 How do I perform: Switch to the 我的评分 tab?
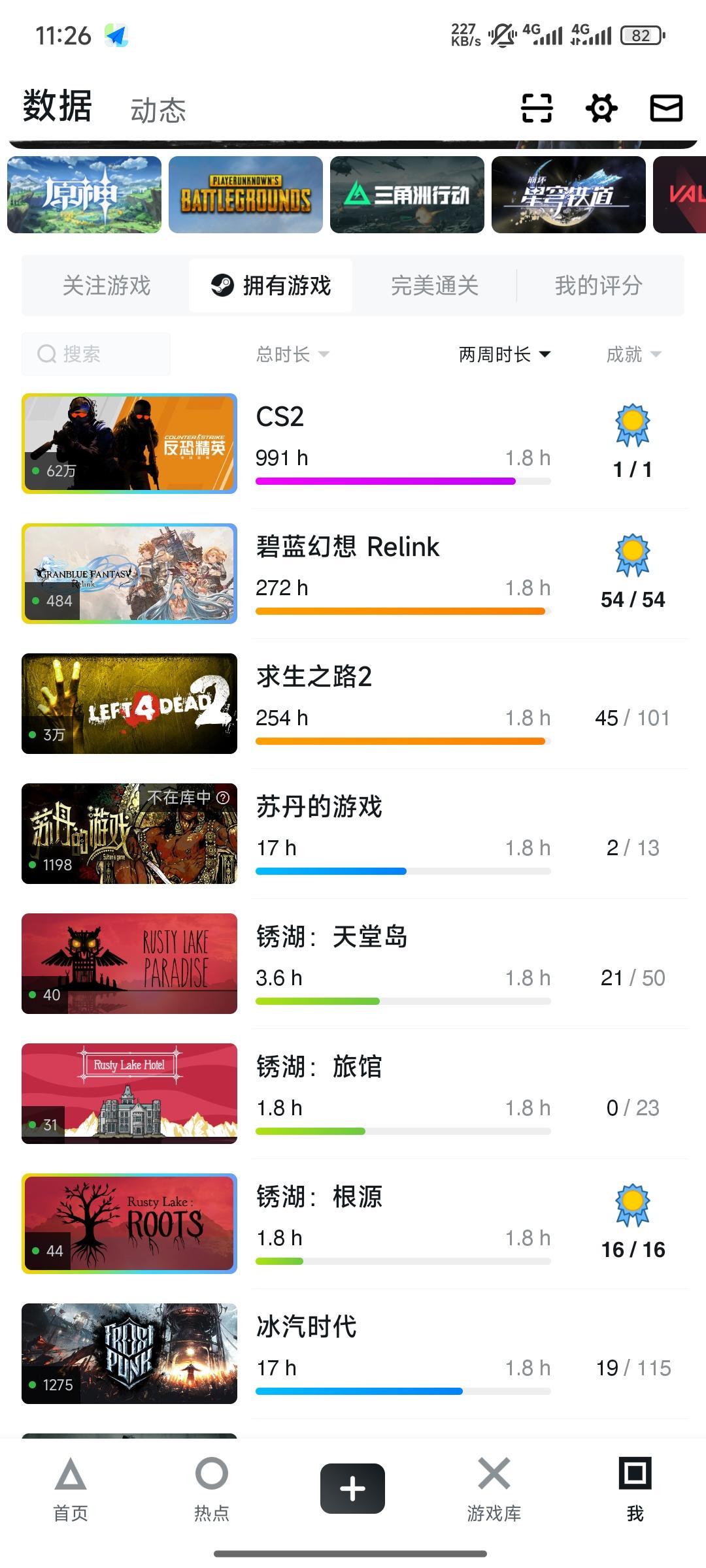599,286
